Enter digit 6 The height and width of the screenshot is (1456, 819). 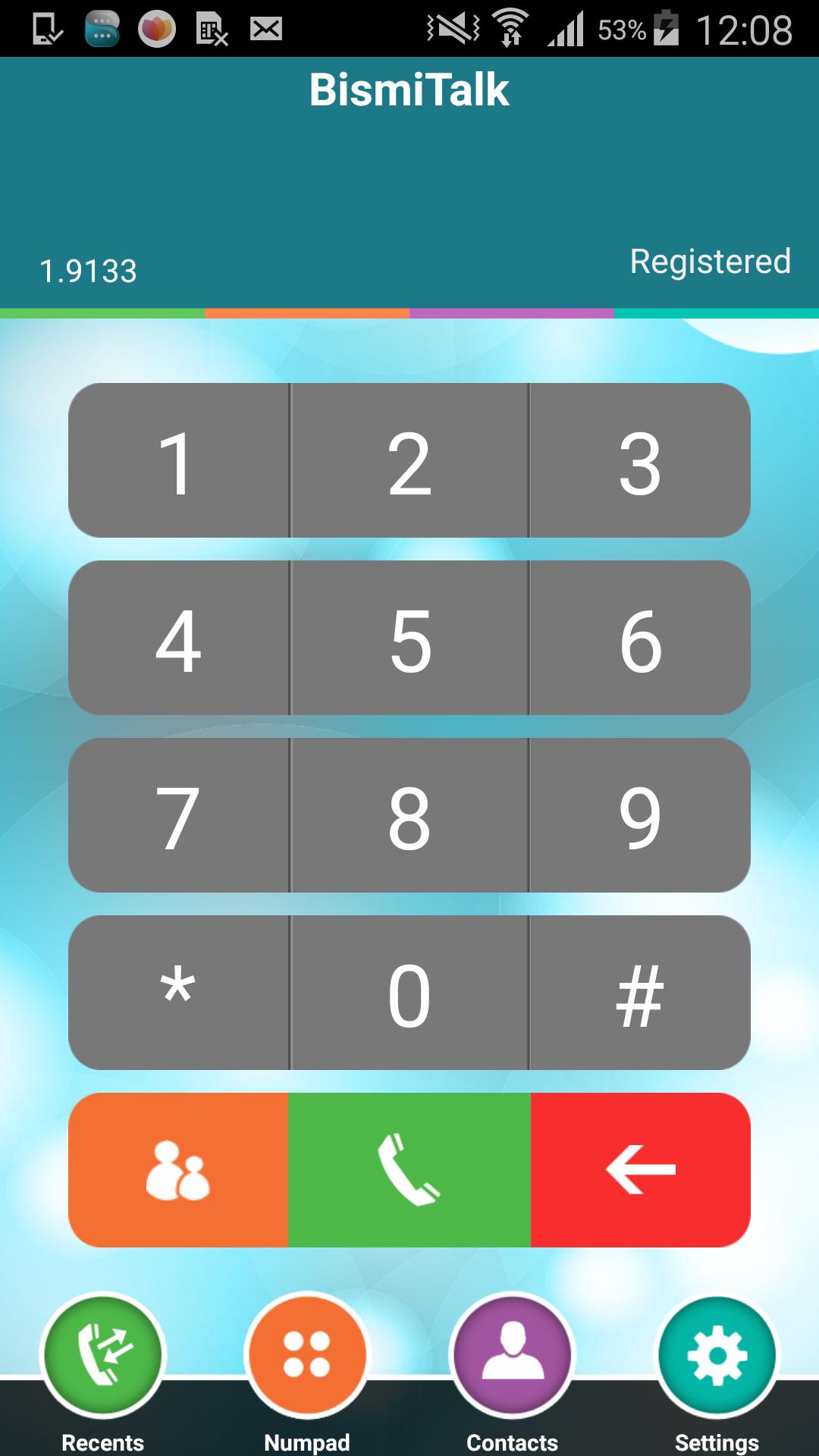pos(640,639)
